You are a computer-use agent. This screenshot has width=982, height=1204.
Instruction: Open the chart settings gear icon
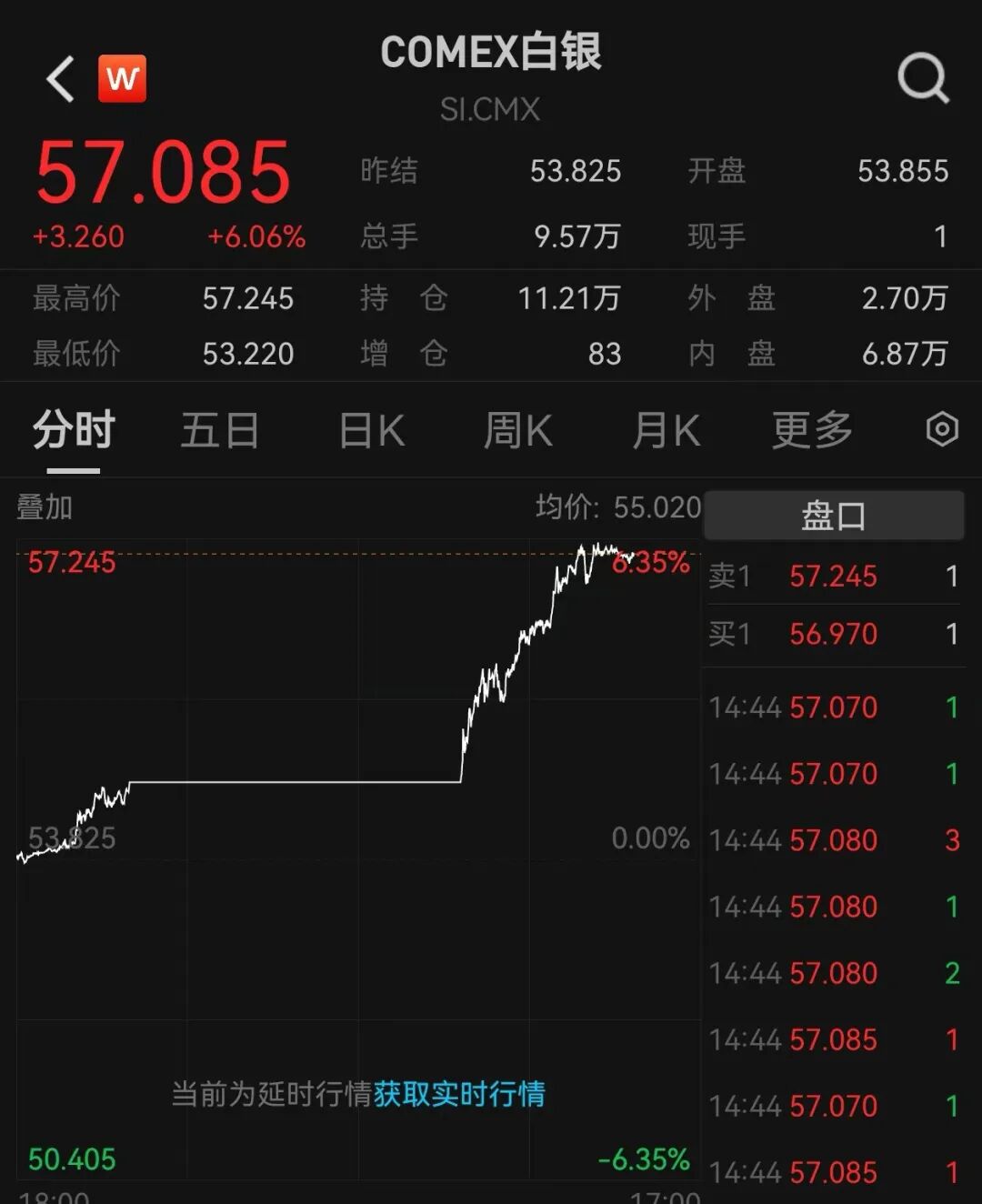click(942, 429)
